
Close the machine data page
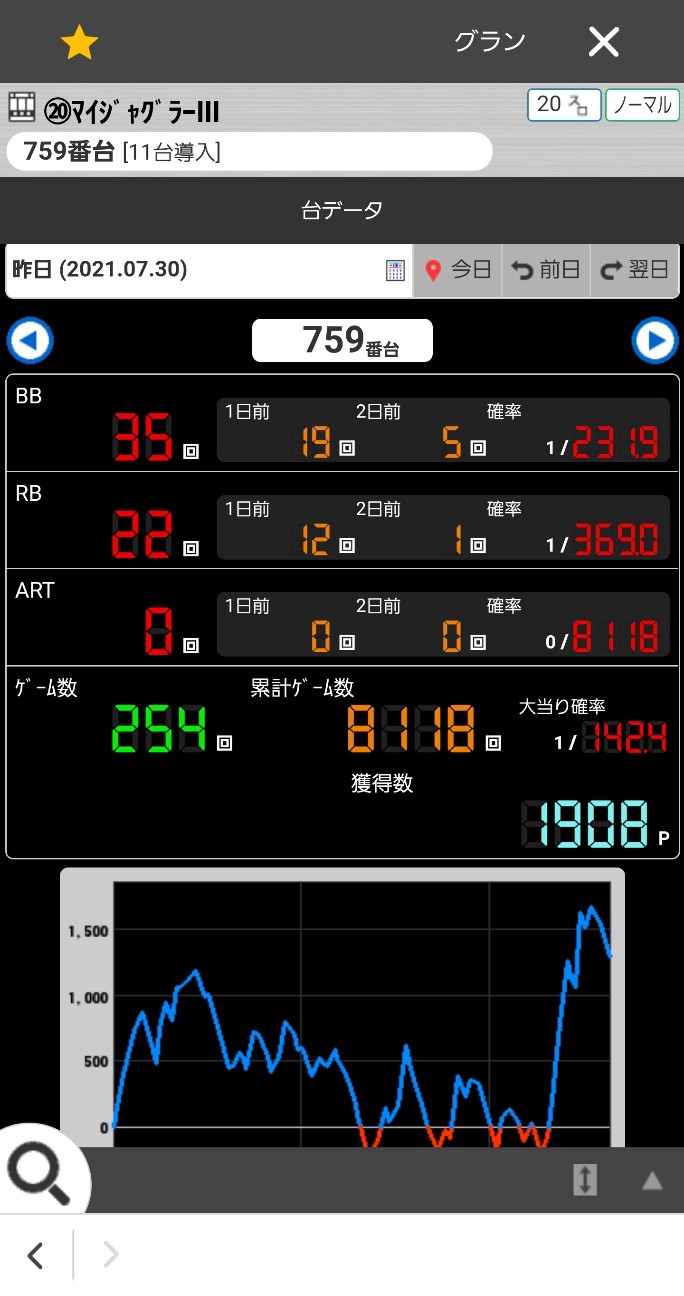tap(604, 42)
